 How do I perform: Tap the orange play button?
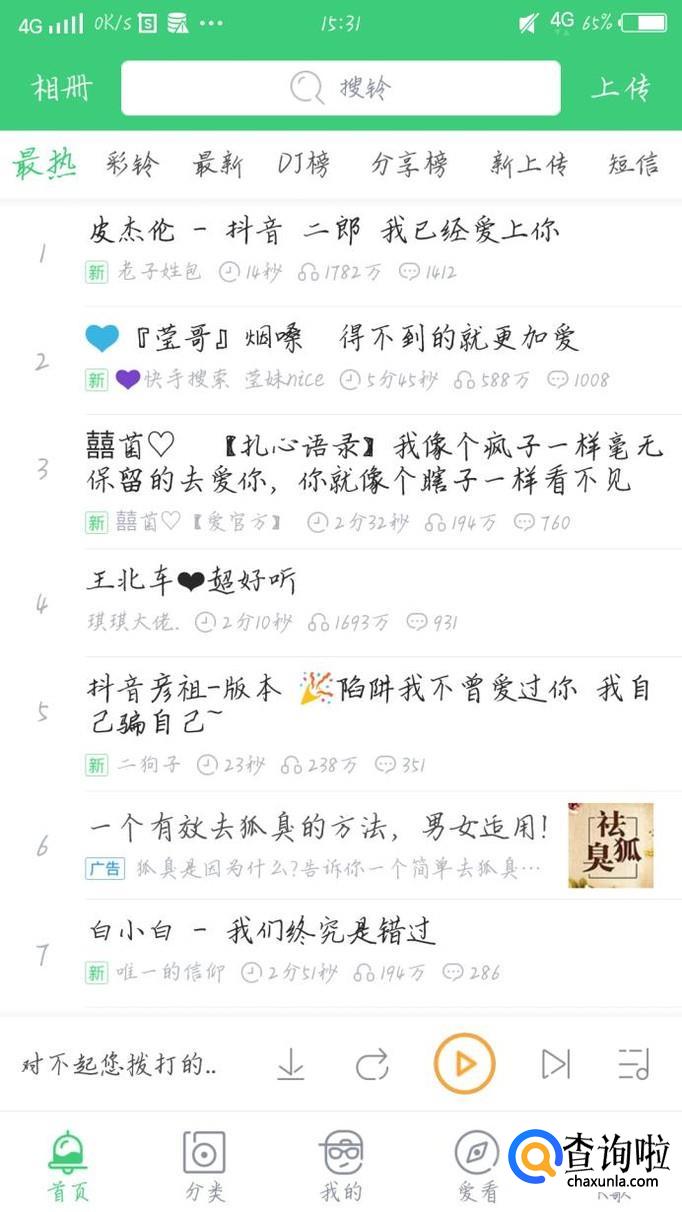[464, 1063]
